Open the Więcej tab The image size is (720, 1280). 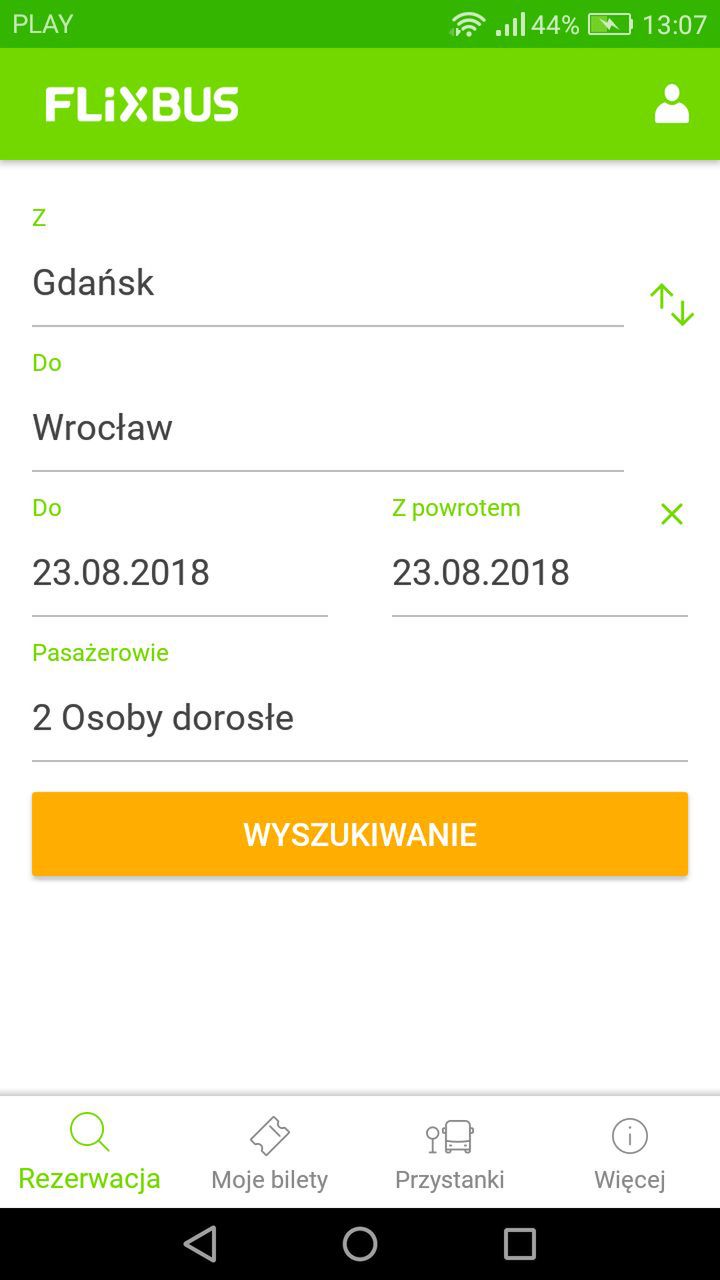pos(630,1152)
